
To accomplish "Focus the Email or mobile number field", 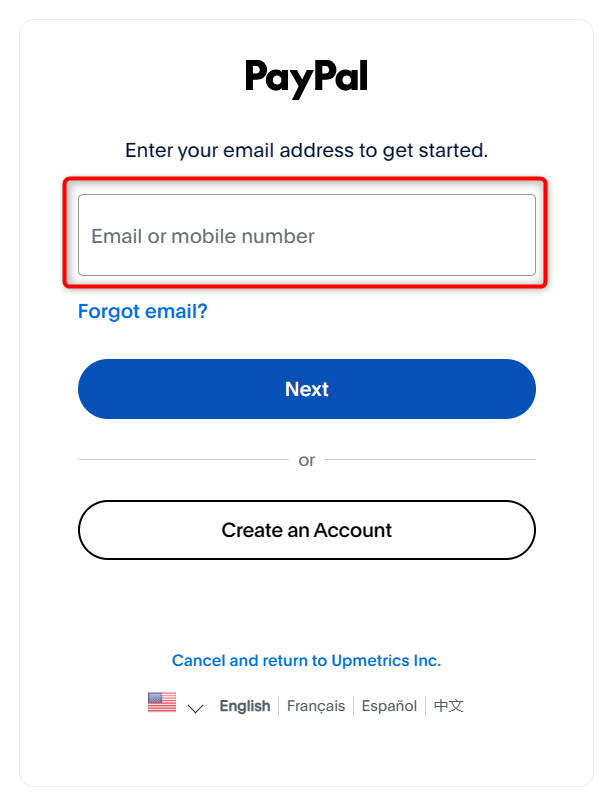I will click(306, 236).
